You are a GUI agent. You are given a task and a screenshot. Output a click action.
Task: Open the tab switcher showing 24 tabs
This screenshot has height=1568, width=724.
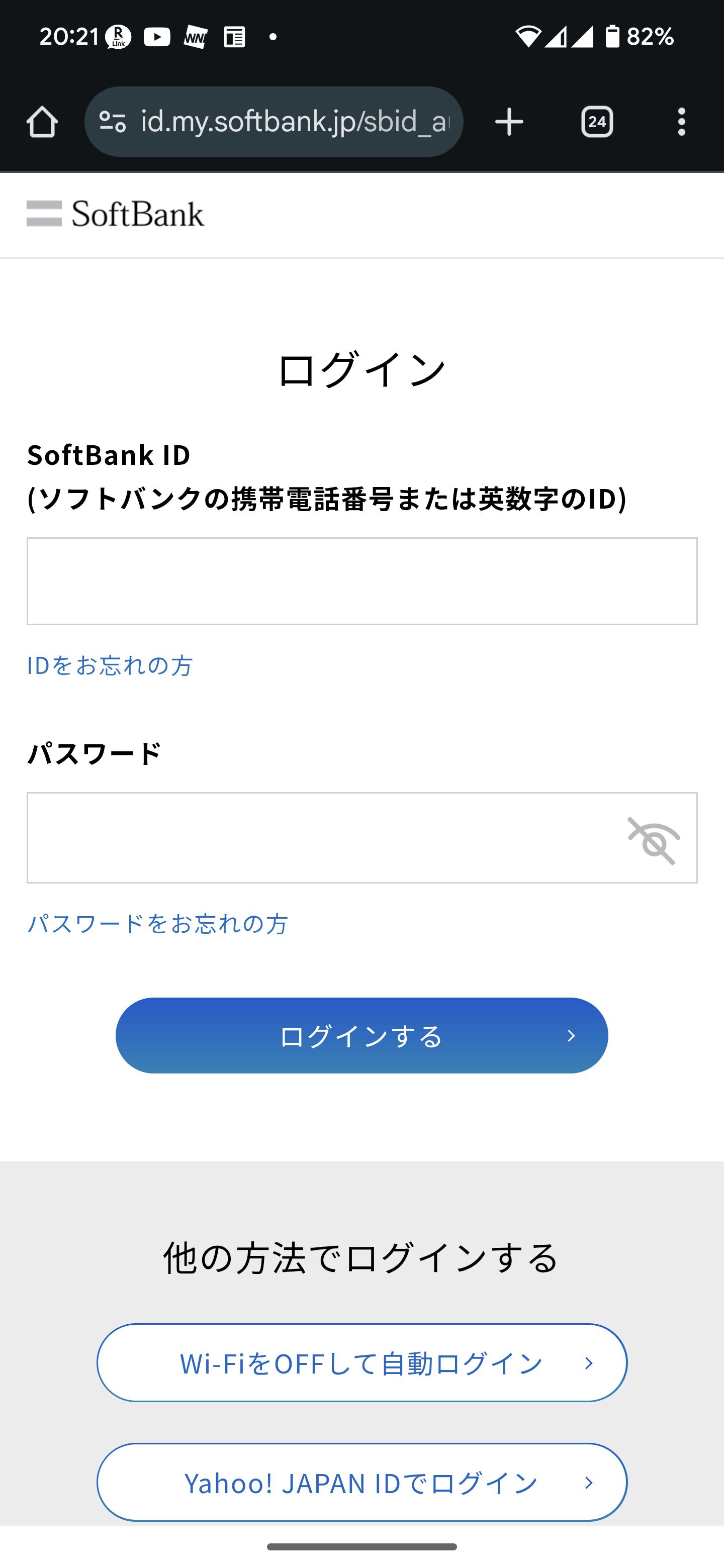(597, 121)
